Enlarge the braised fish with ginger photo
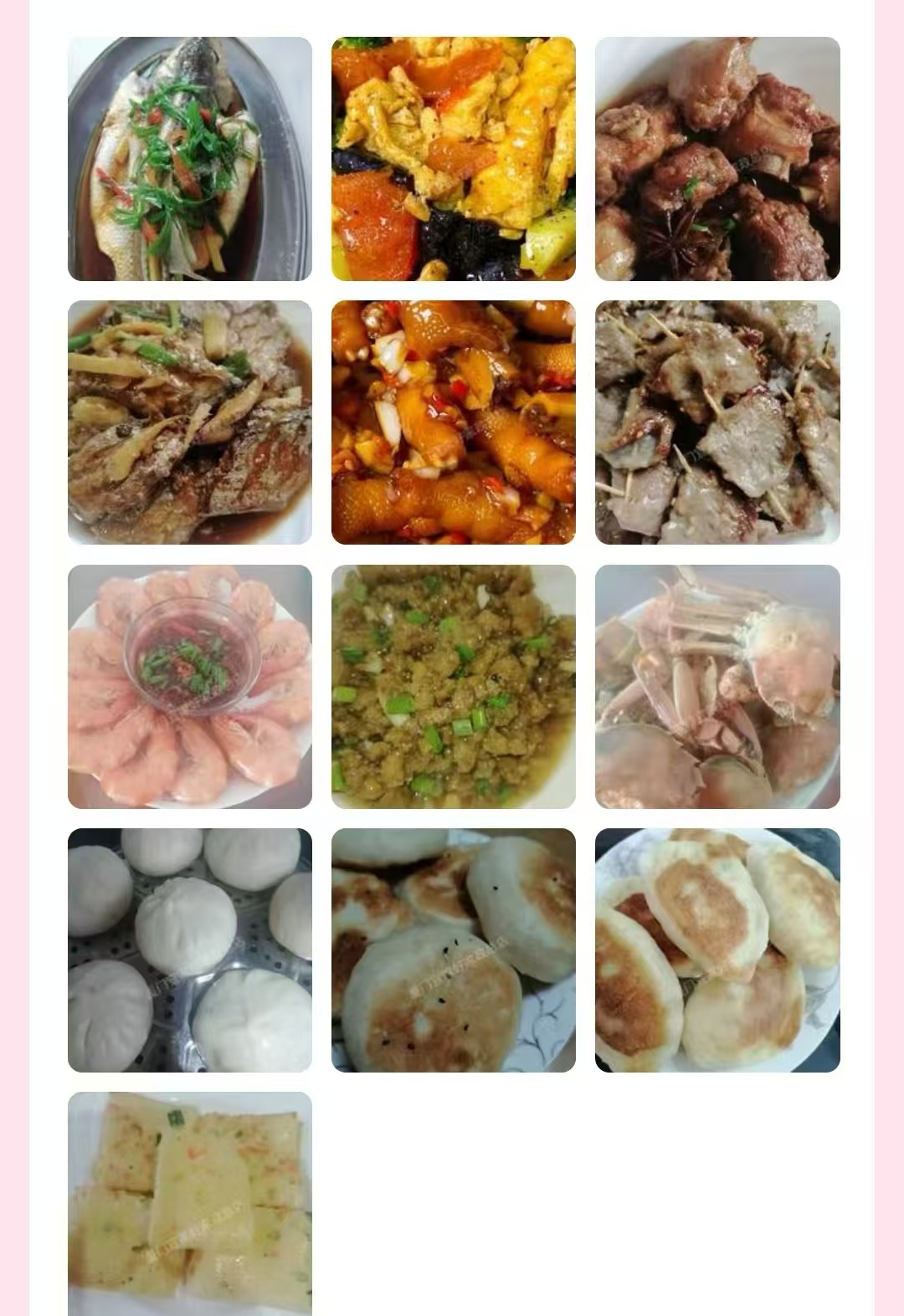This screenshot has width=904, height=1316. [x=190, y=422]
